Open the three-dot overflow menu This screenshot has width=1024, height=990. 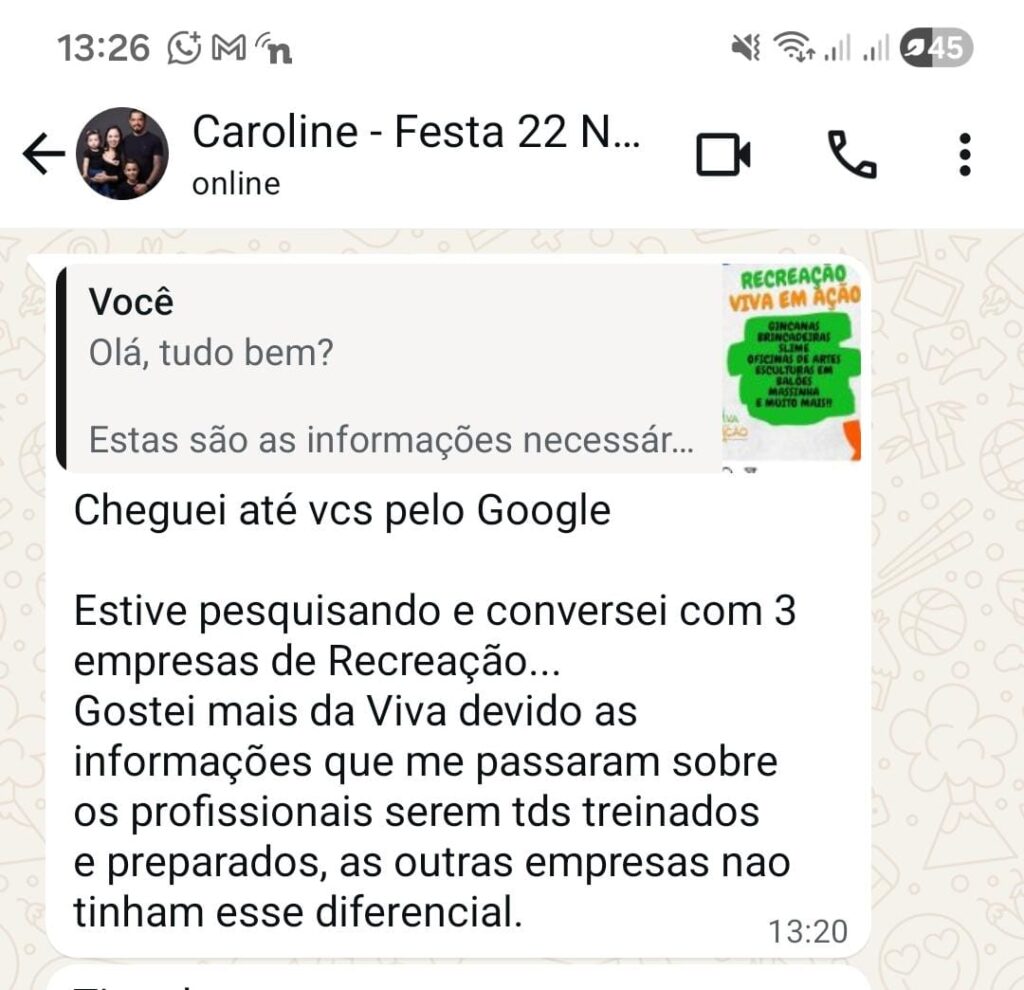(964, 155)
